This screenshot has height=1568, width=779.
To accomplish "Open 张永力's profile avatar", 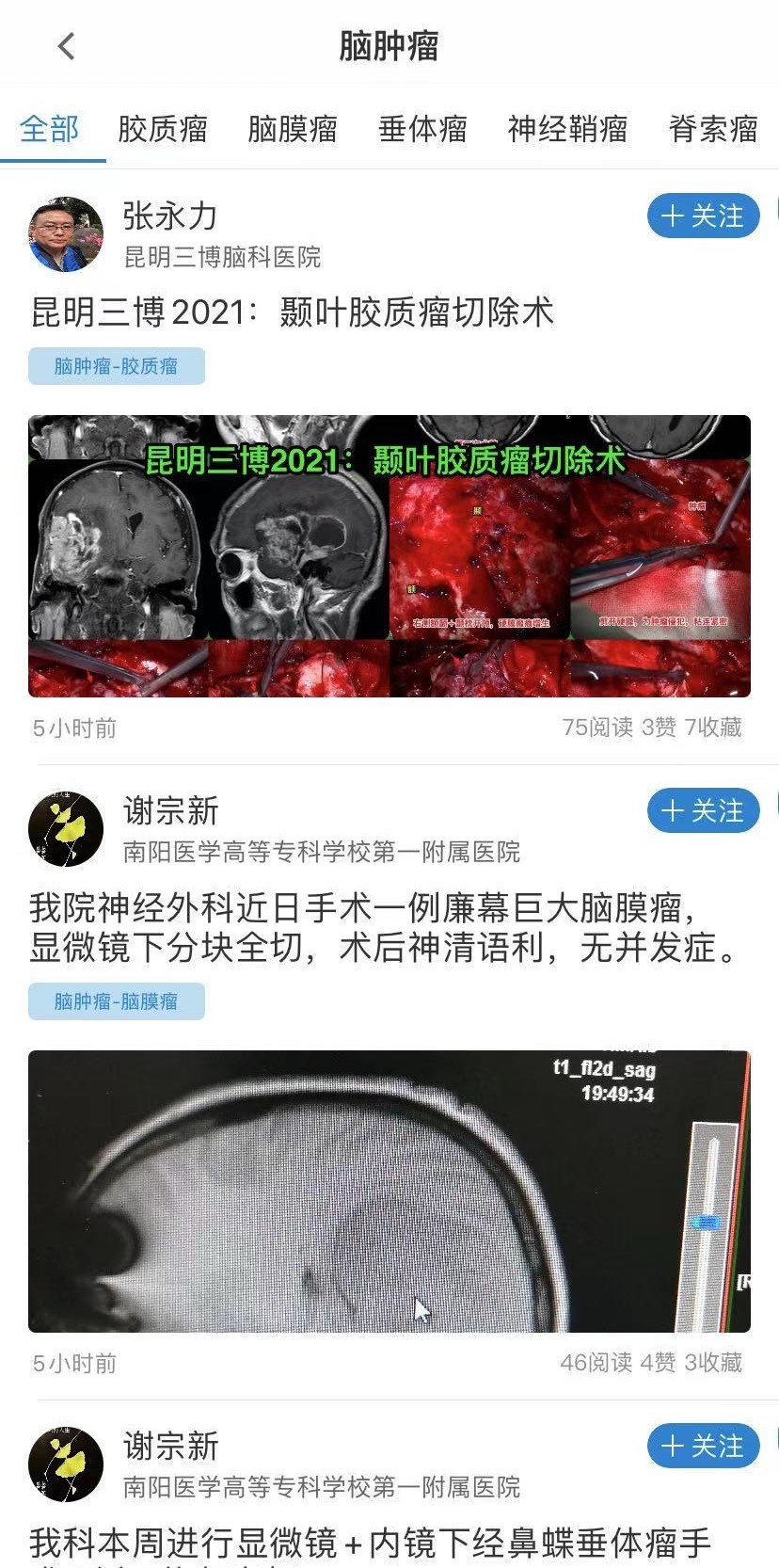I will click(x=66, y=234).
